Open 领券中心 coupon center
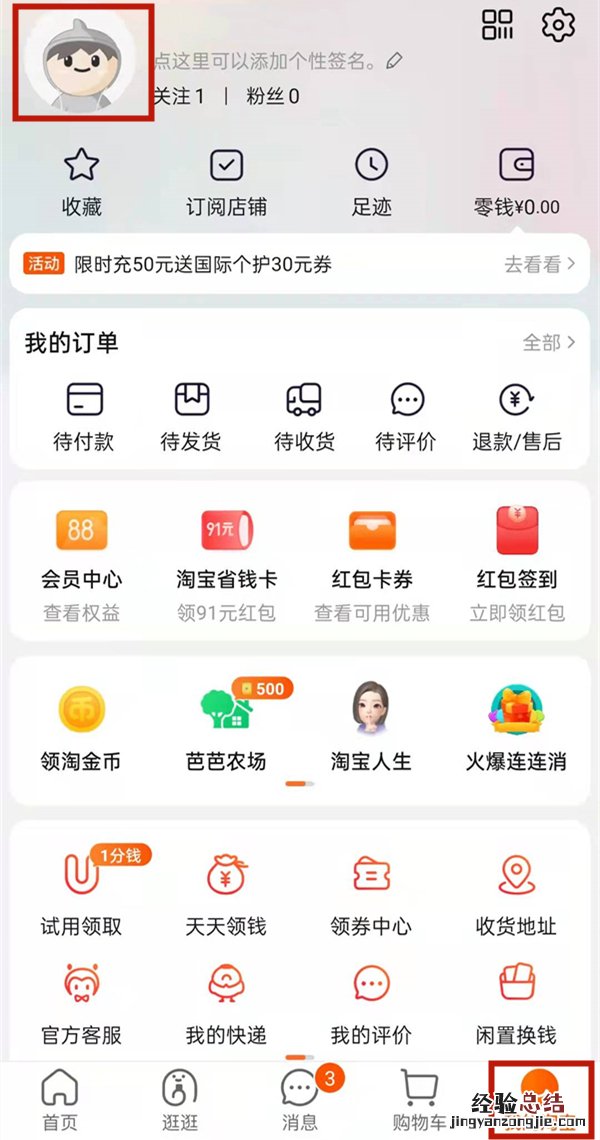 click(x=371, y=897)
